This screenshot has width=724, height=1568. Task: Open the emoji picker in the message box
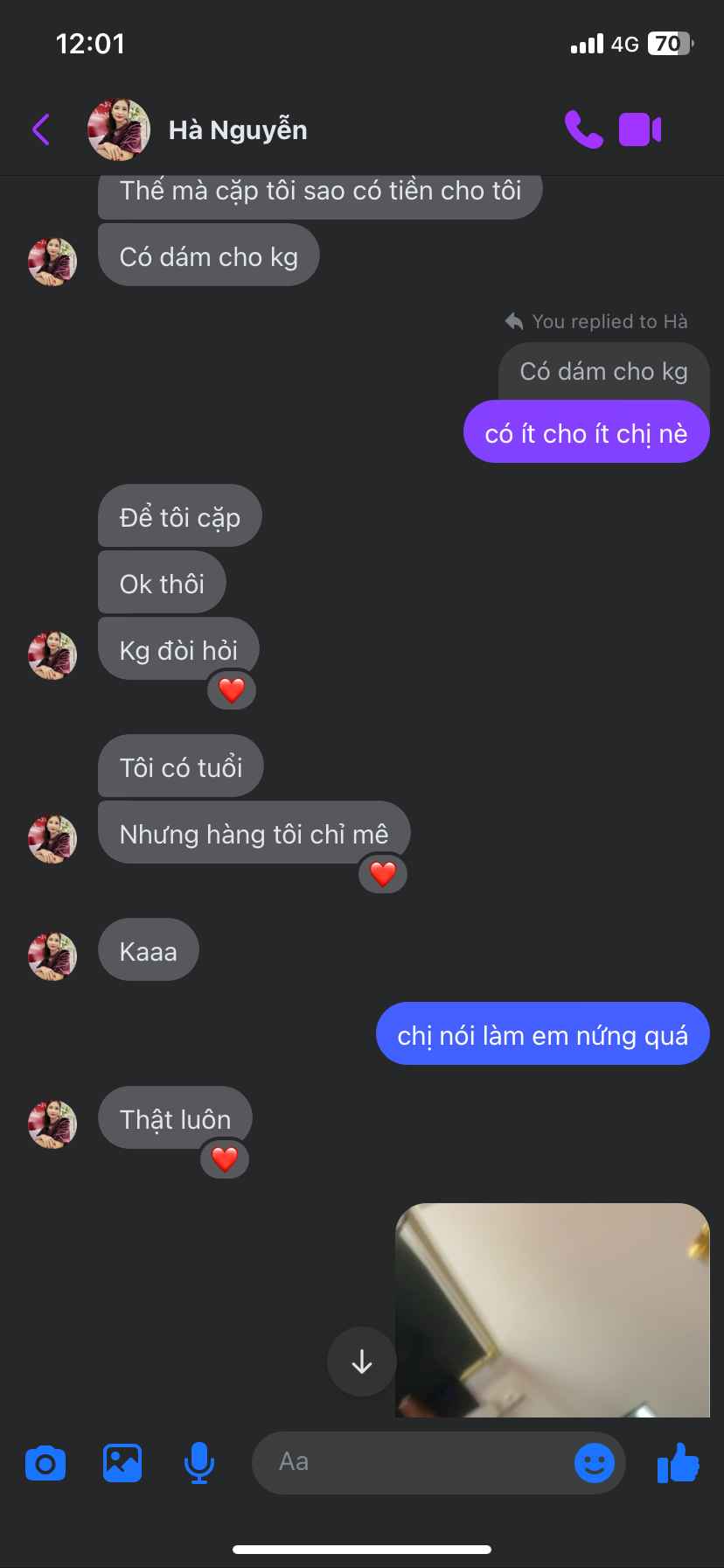[x=595, y=1463]
